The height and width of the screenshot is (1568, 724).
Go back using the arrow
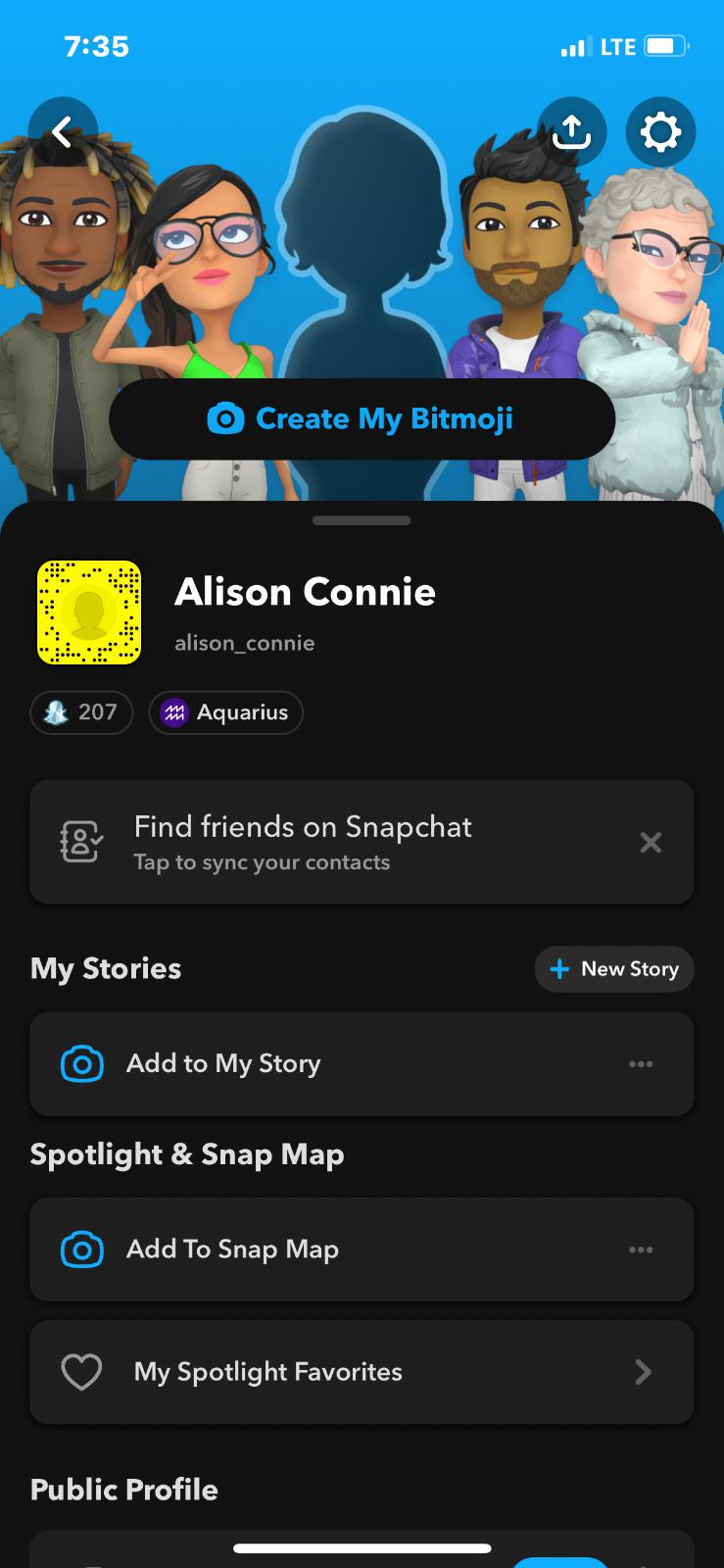63,131
